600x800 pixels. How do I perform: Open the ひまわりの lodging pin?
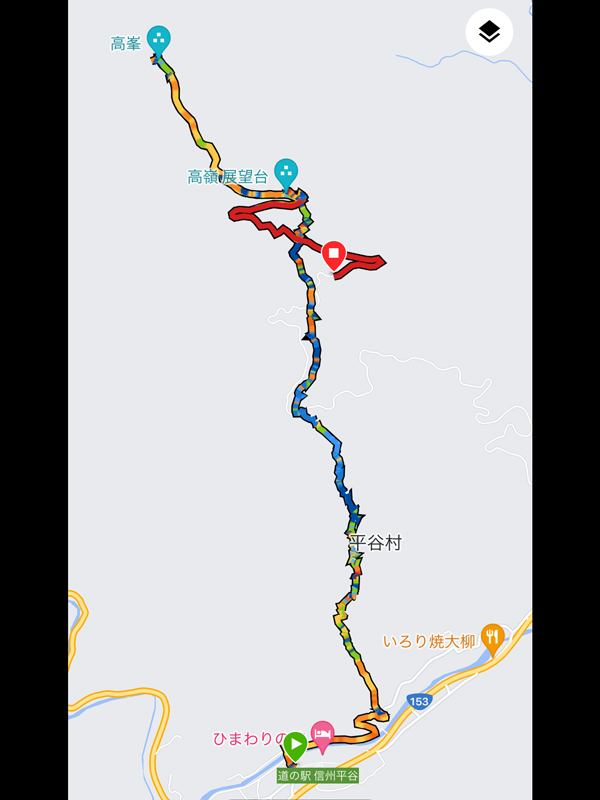[322, 735]
